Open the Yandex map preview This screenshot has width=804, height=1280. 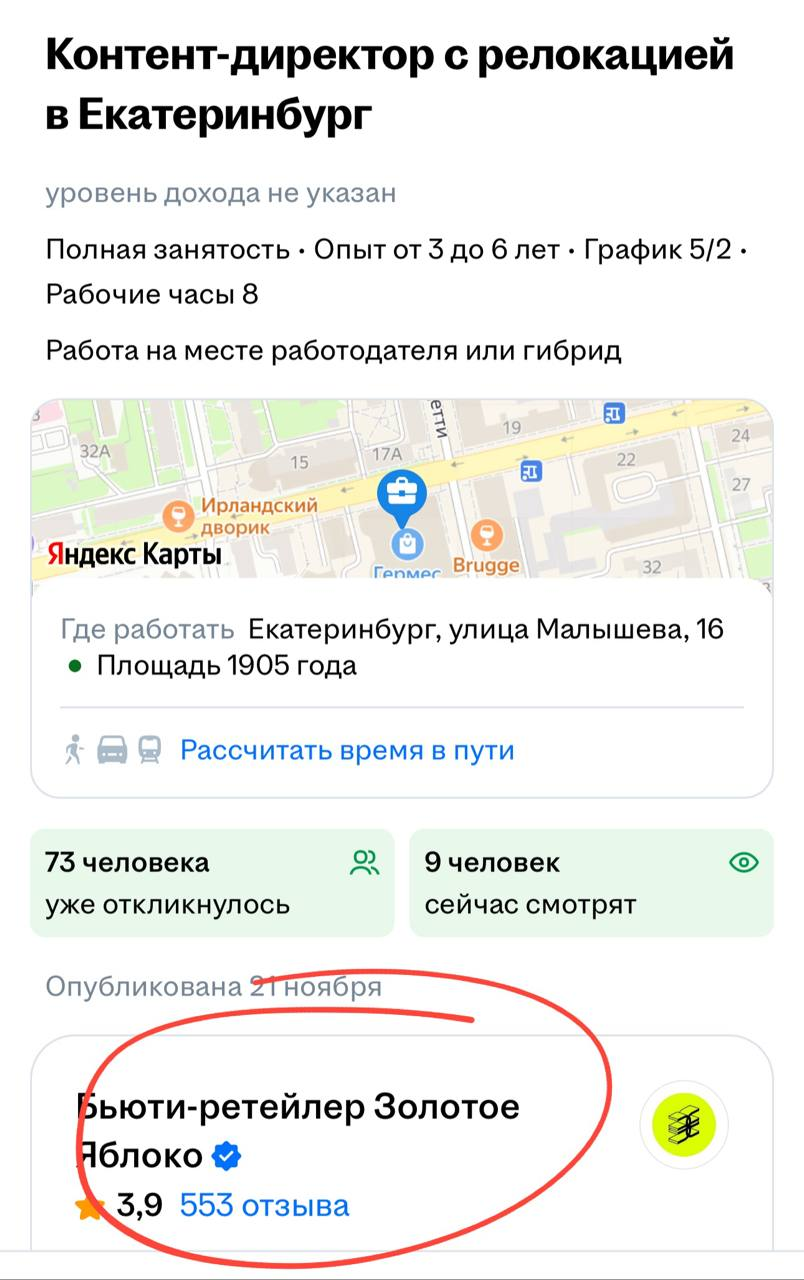[x=400, y=488]
